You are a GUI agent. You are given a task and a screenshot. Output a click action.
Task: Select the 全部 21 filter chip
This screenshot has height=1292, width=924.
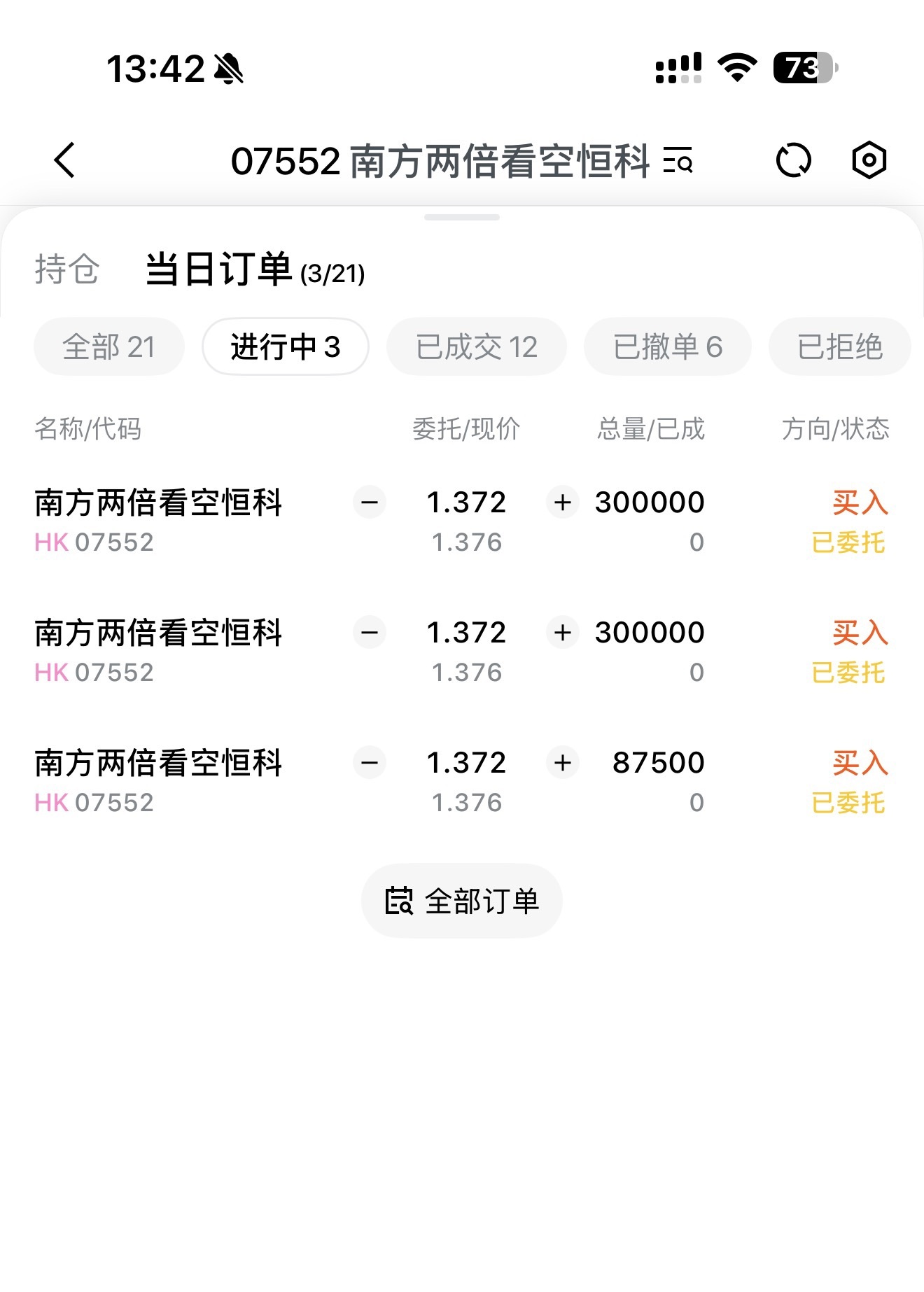109,347
